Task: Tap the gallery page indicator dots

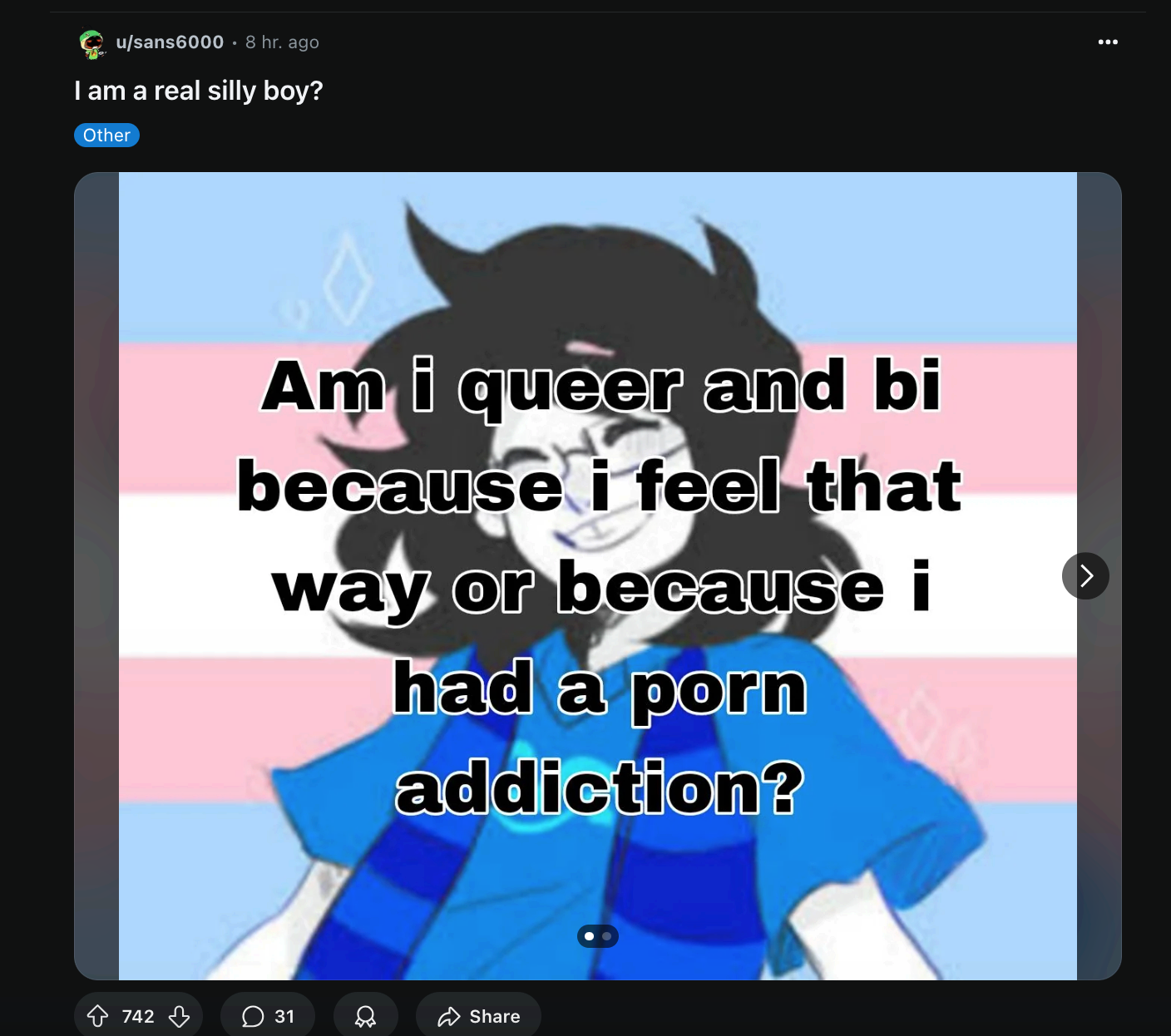Action: click(597, 936)
